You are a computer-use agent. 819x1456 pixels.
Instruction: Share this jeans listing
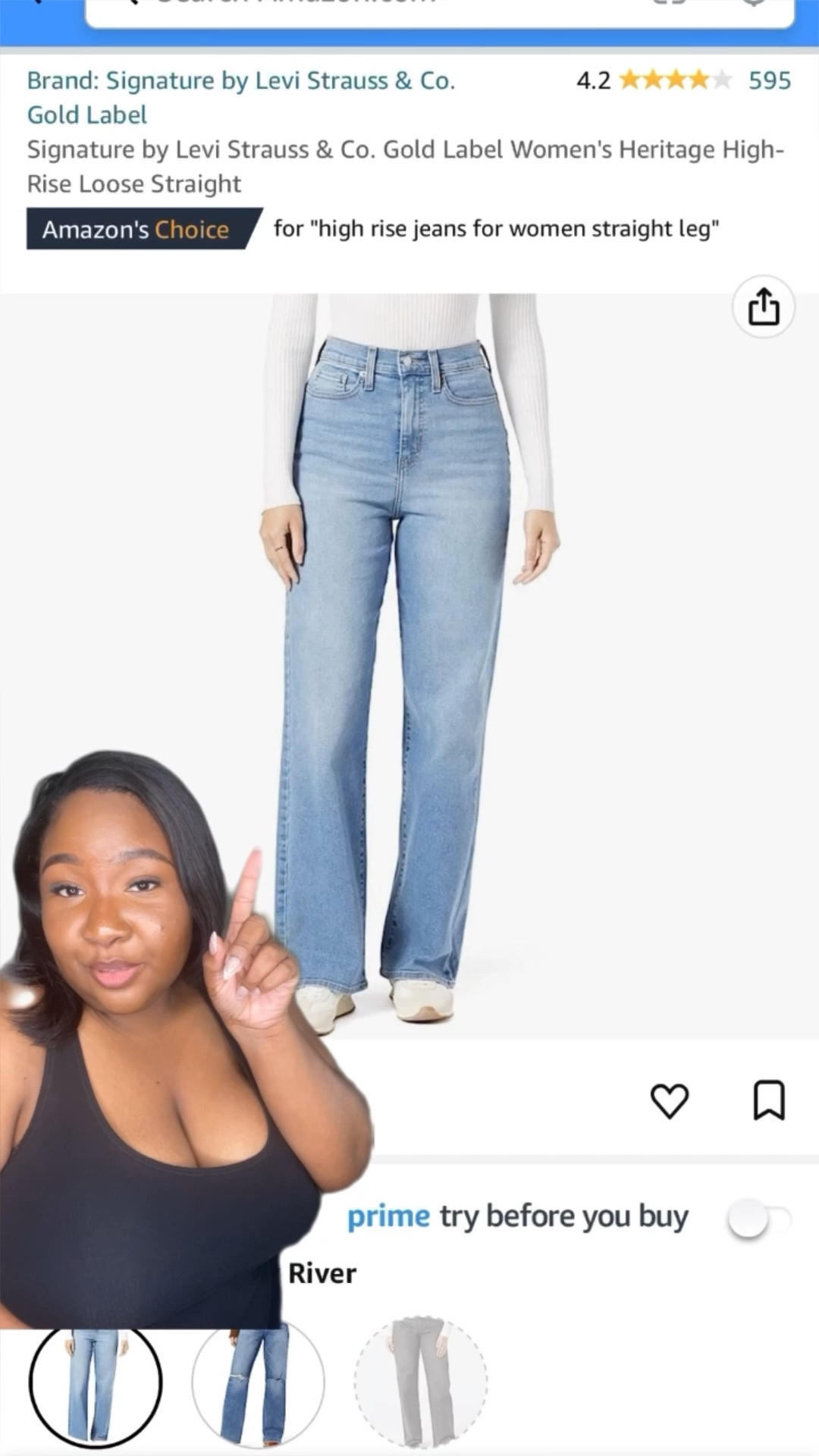[x=763, y=306]
